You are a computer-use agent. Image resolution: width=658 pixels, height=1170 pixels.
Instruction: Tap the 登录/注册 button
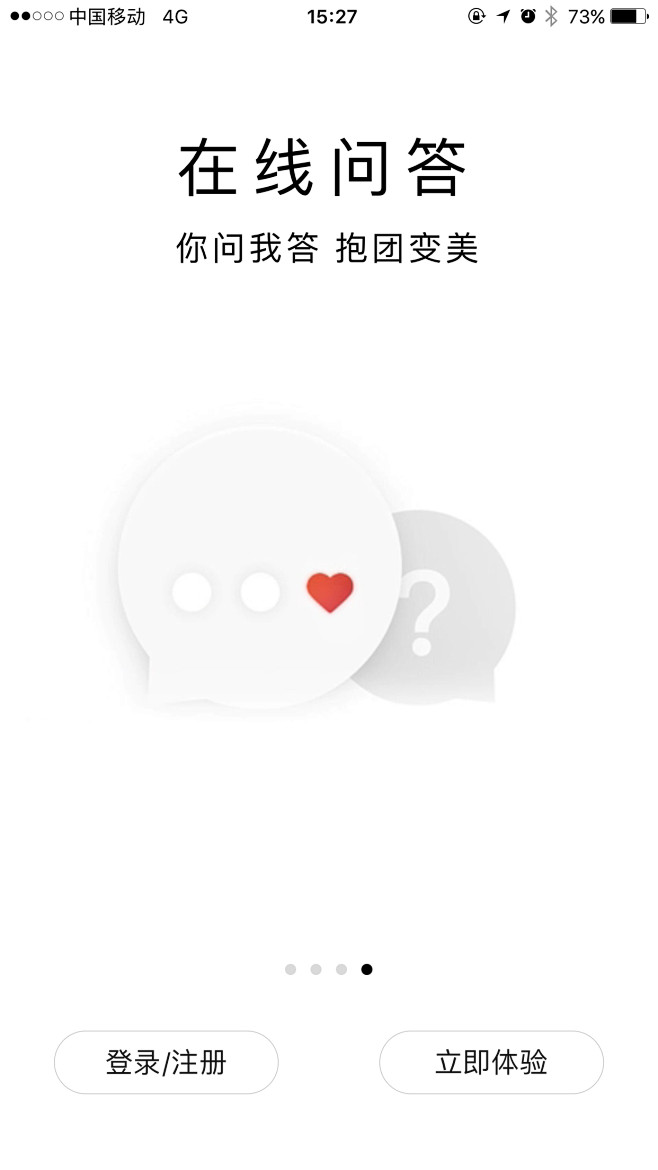tap(166, 1062)
